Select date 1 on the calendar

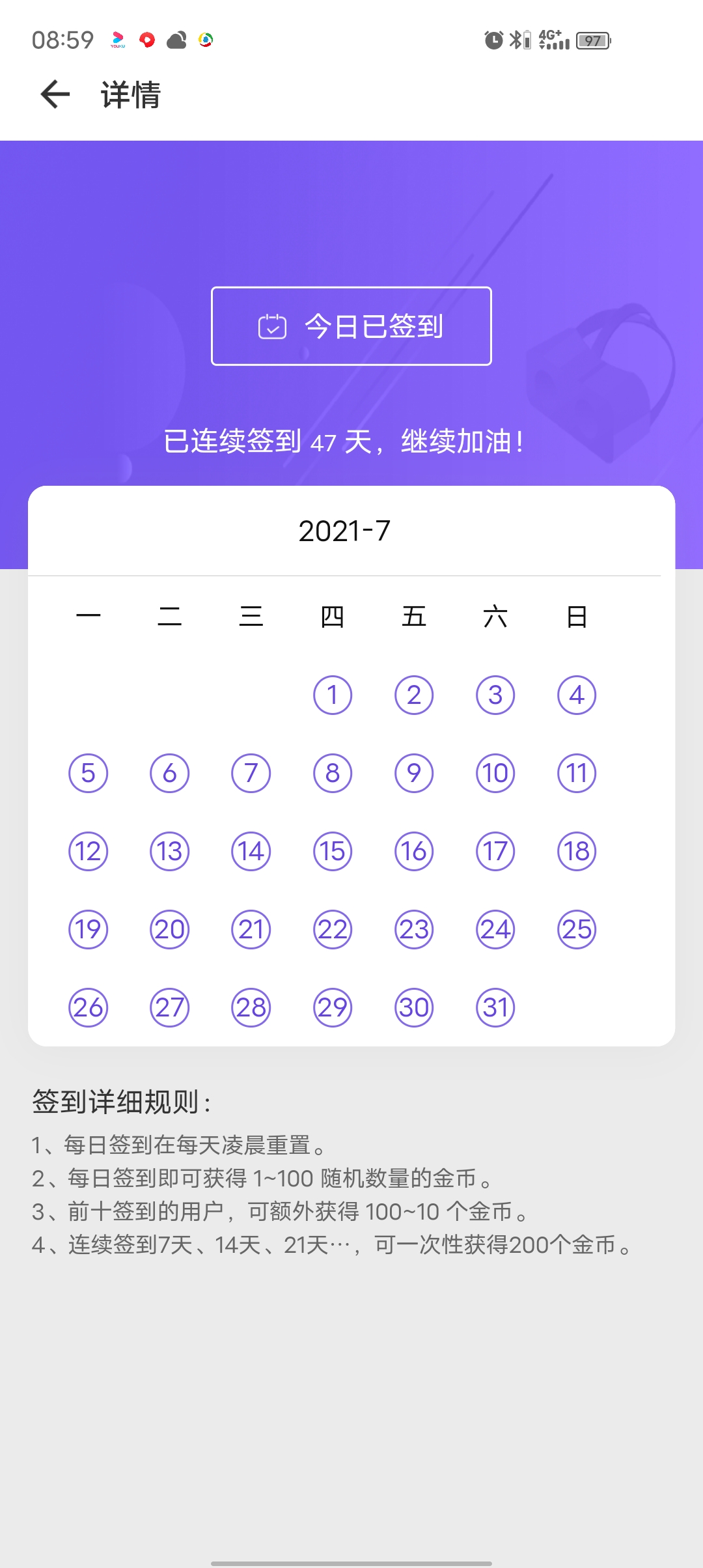pos(332,695)
